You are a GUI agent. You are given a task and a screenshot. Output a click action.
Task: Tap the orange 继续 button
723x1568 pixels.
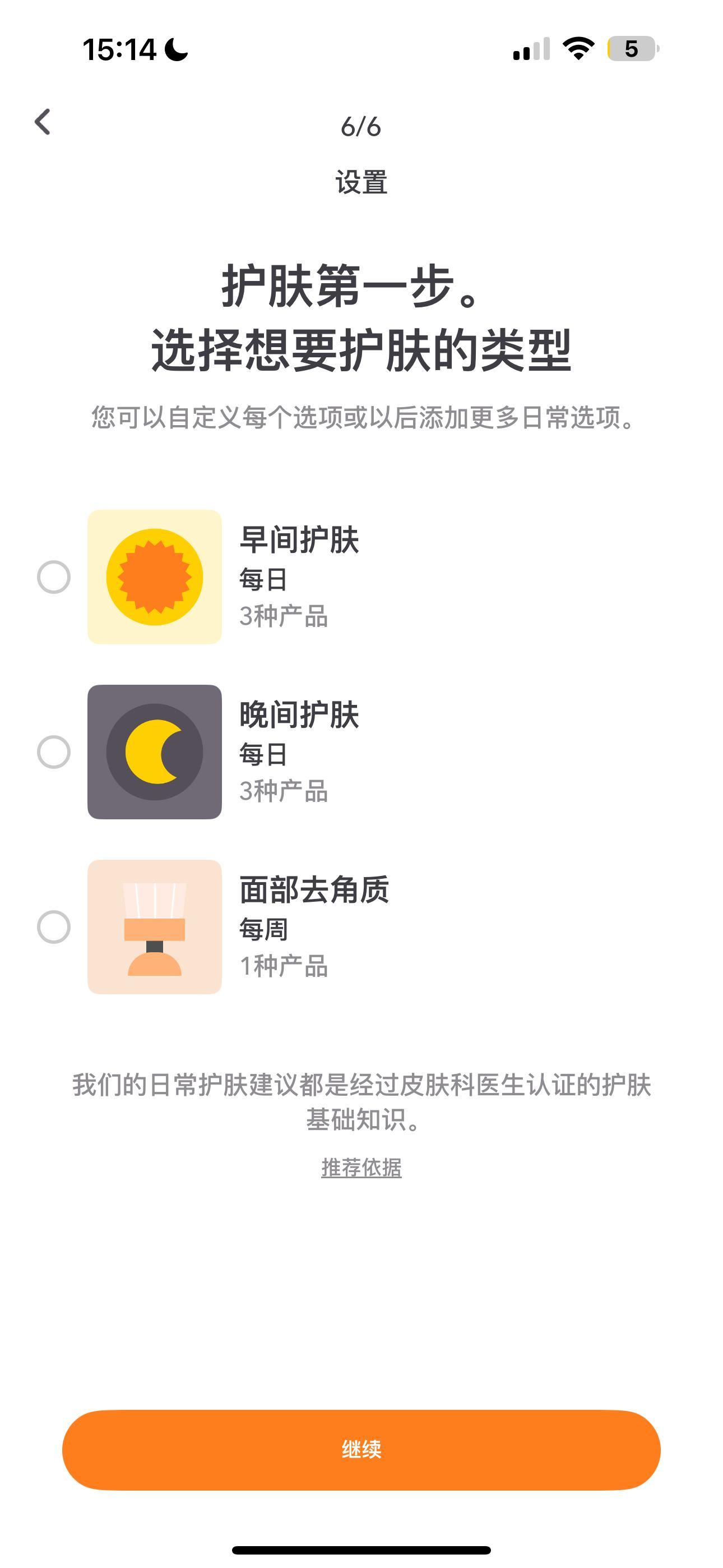[361, 1450]
